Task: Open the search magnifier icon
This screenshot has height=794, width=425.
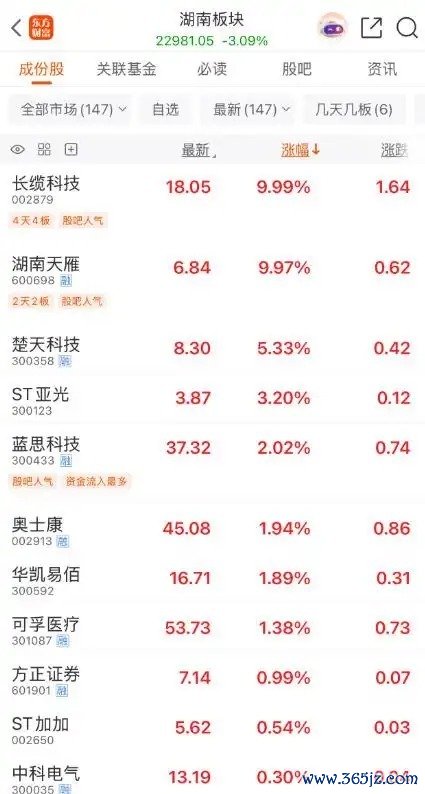Action: point(407,27)
